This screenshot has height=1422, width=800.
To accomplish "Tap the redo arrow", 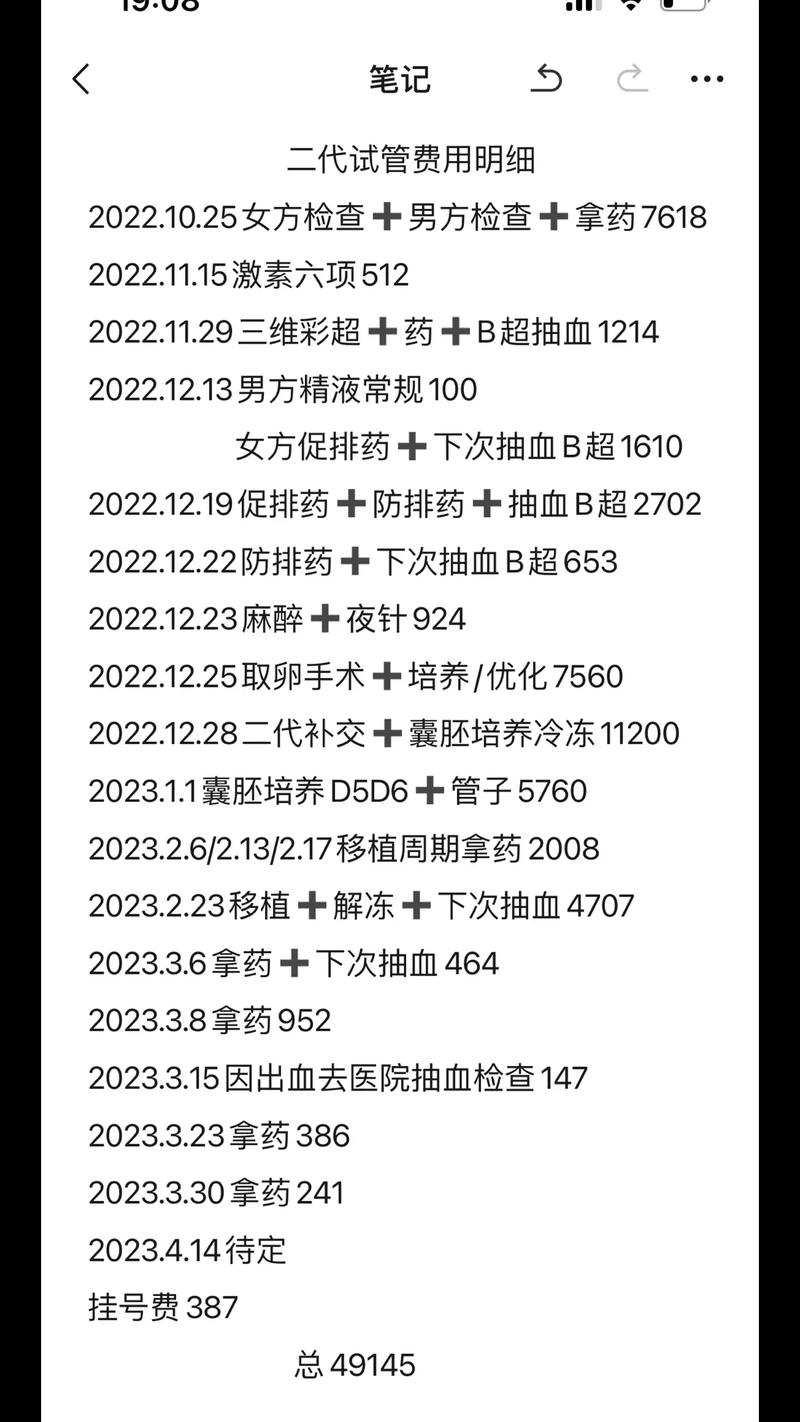I will tap(632, 78).
